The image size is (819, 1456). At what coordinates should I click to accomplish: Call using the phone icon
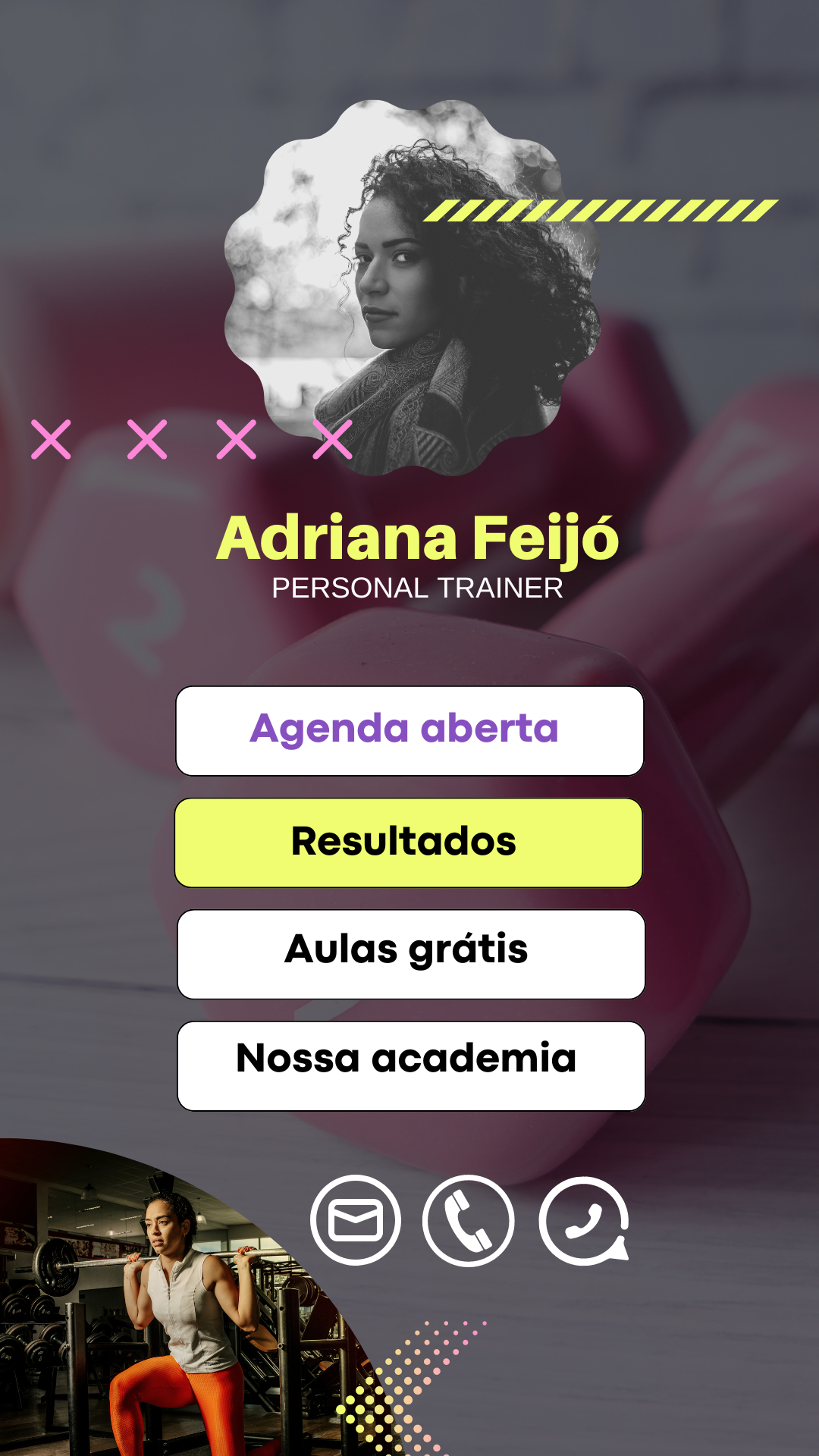tap(468, 1220)
